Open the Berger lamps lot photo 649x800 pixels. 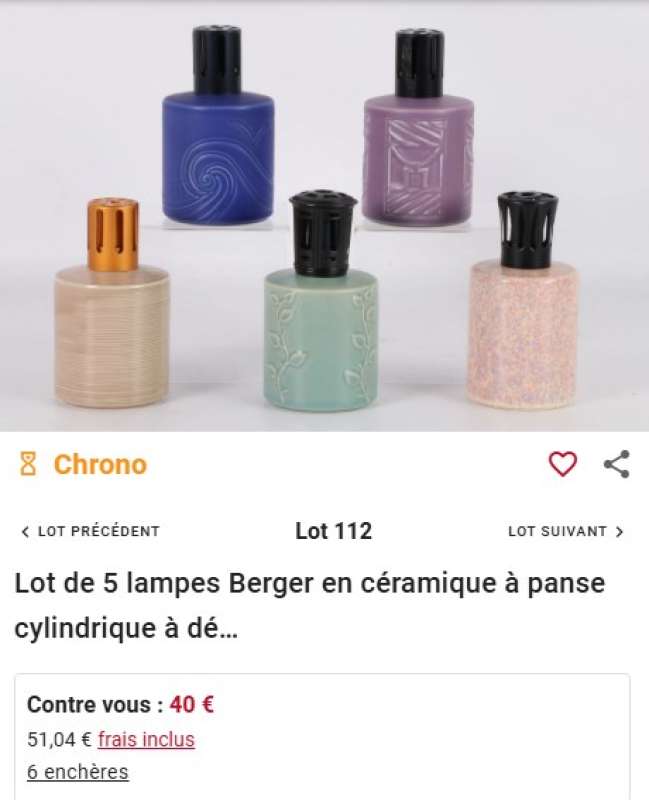[324, 215]
